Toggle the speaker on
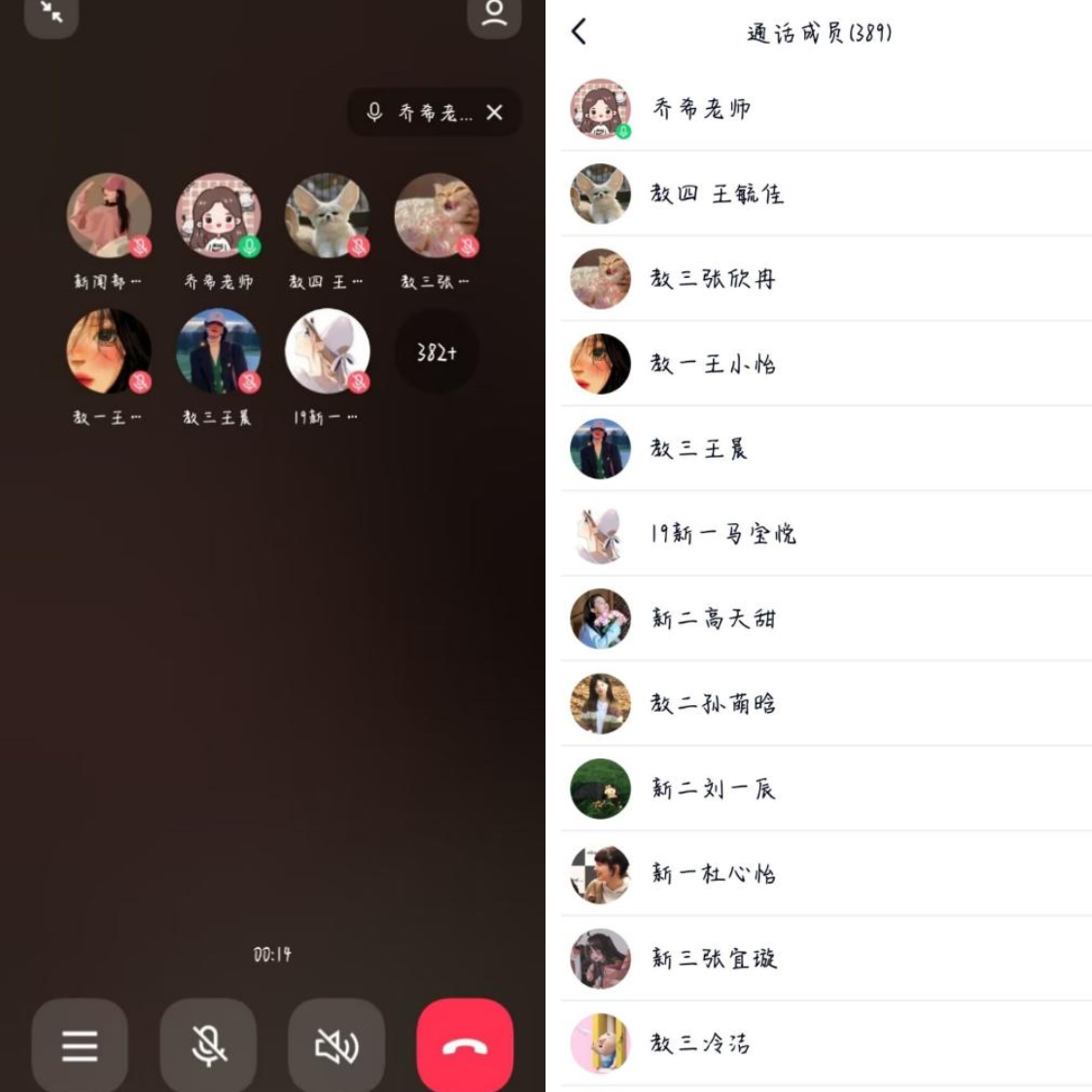 coord(336,1045)
